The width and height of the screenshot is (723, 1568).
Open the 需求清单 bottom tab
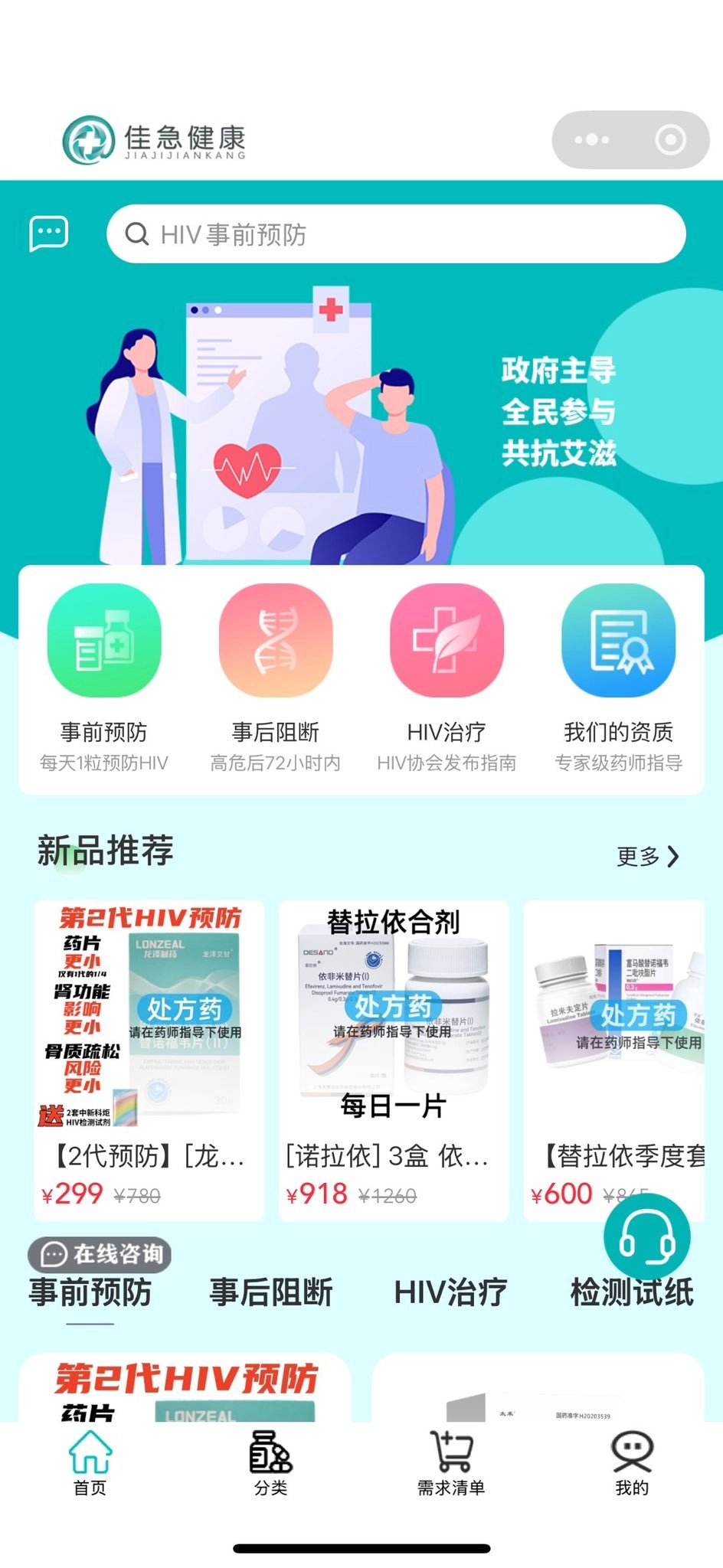(451, 1464)
